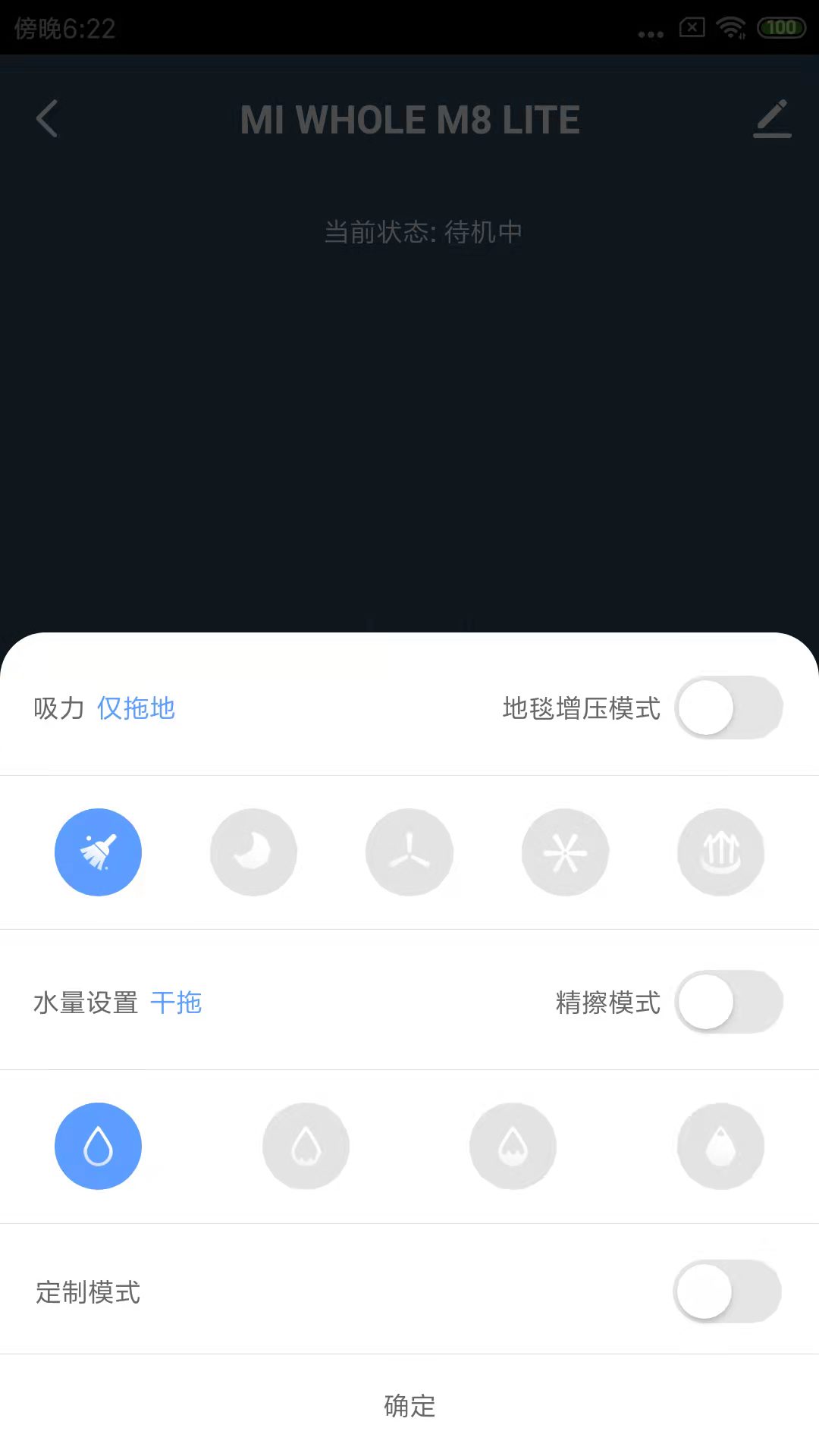Screen dimensions: 819x1456
Task: Select the mop-only suction mode icon
Action: (x=98, y=851)
